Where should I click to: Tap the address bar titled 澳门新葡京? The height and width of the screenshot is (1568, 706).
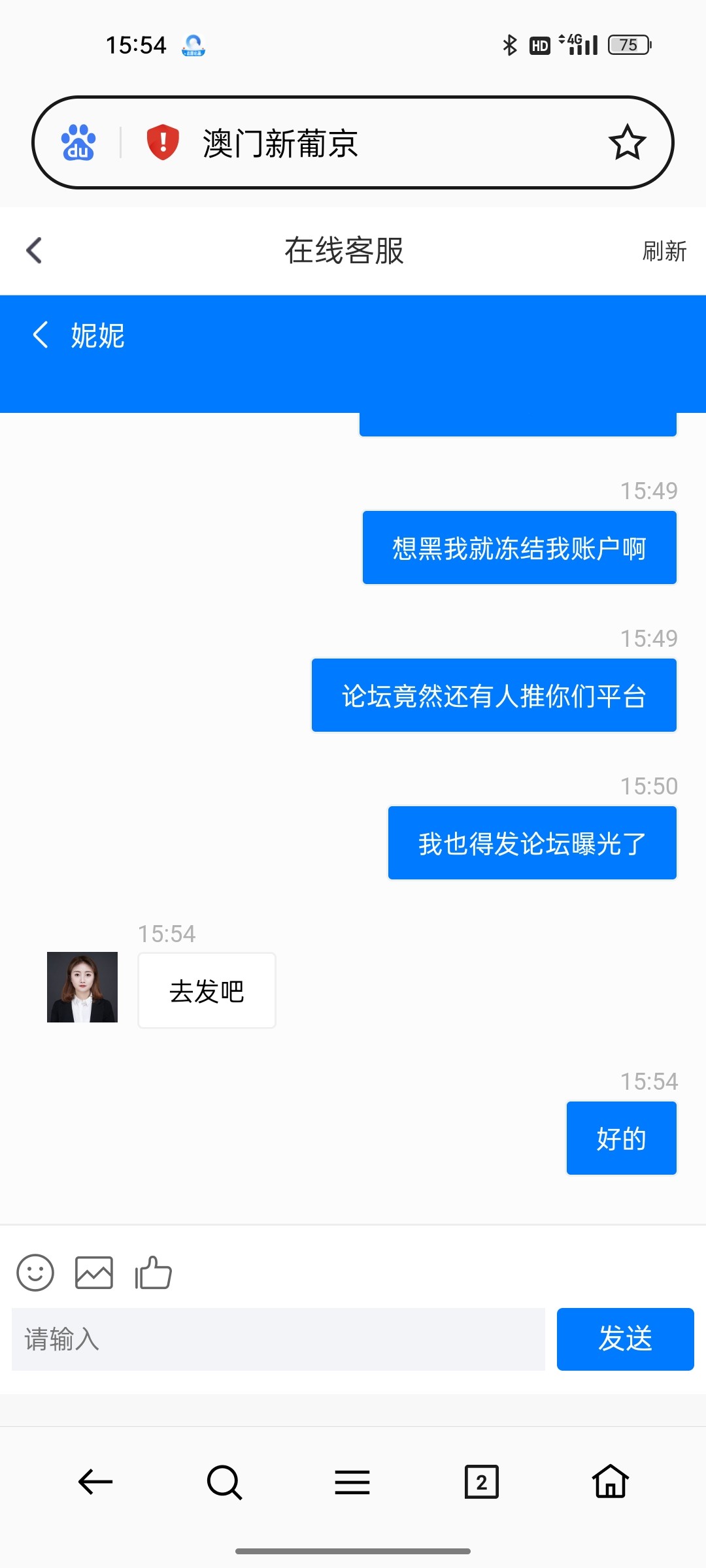[x=366, y=142]
